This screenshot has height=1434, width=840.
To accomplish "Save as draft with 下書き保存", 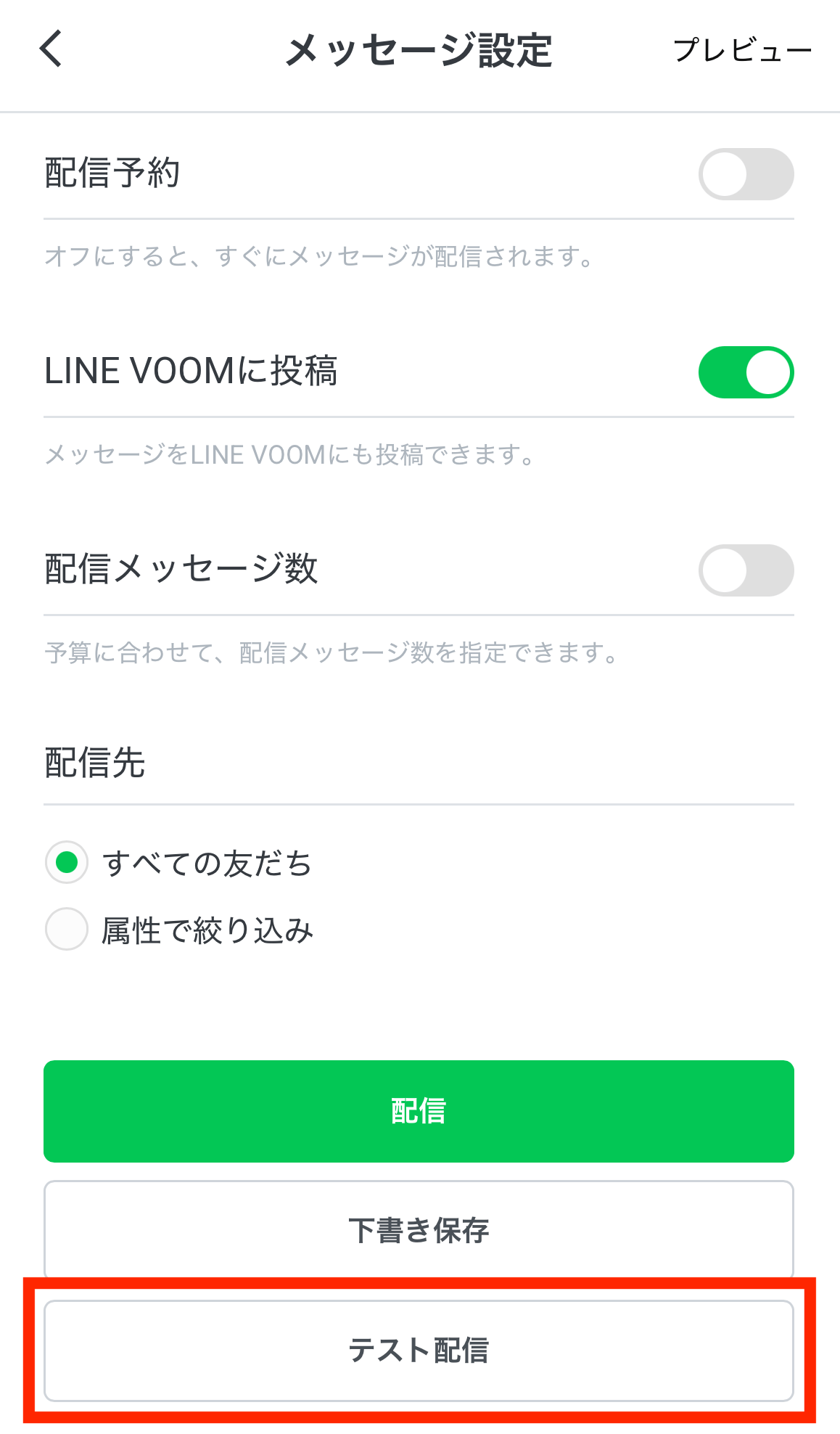I will (419, 1230).
